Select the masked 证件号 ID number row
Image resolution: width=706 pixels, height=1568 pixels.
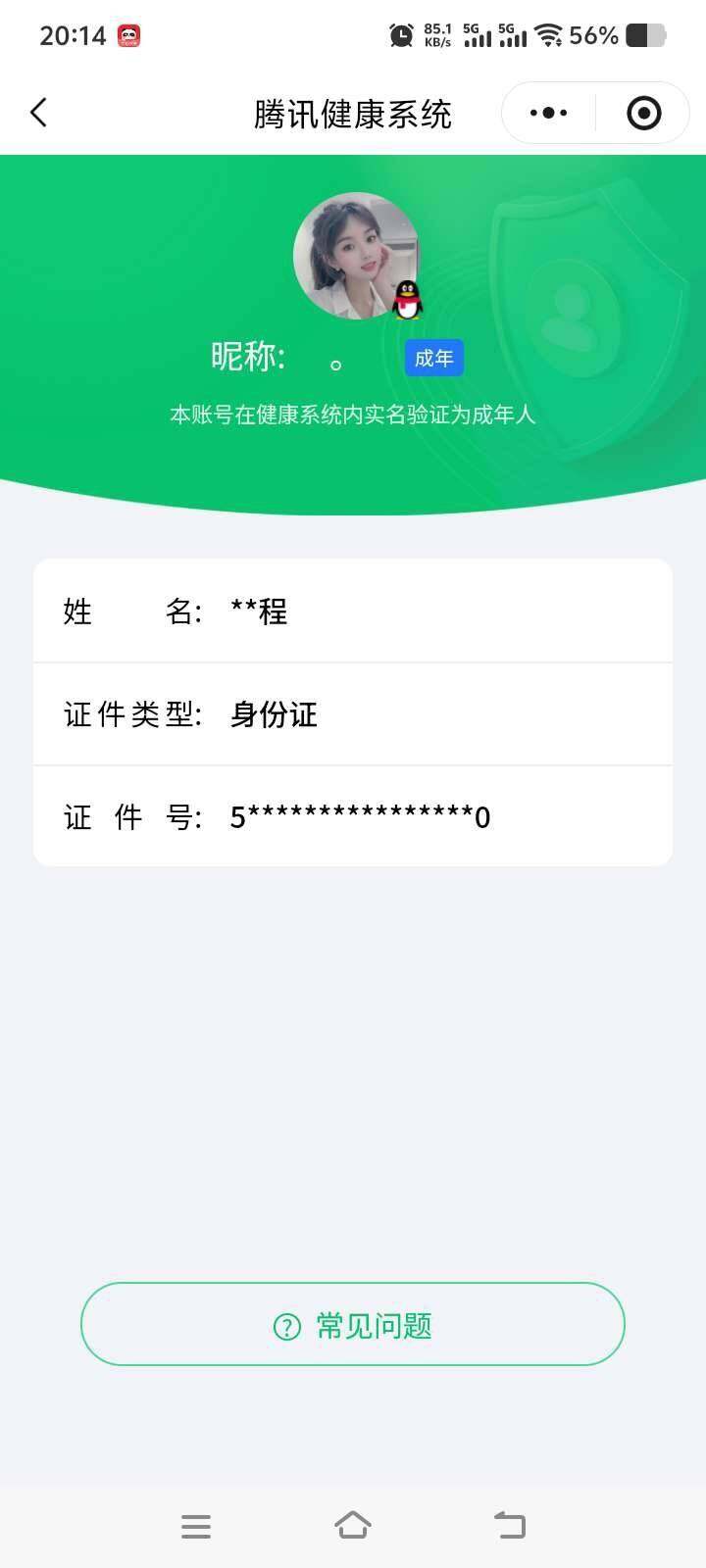coord(353,816)
